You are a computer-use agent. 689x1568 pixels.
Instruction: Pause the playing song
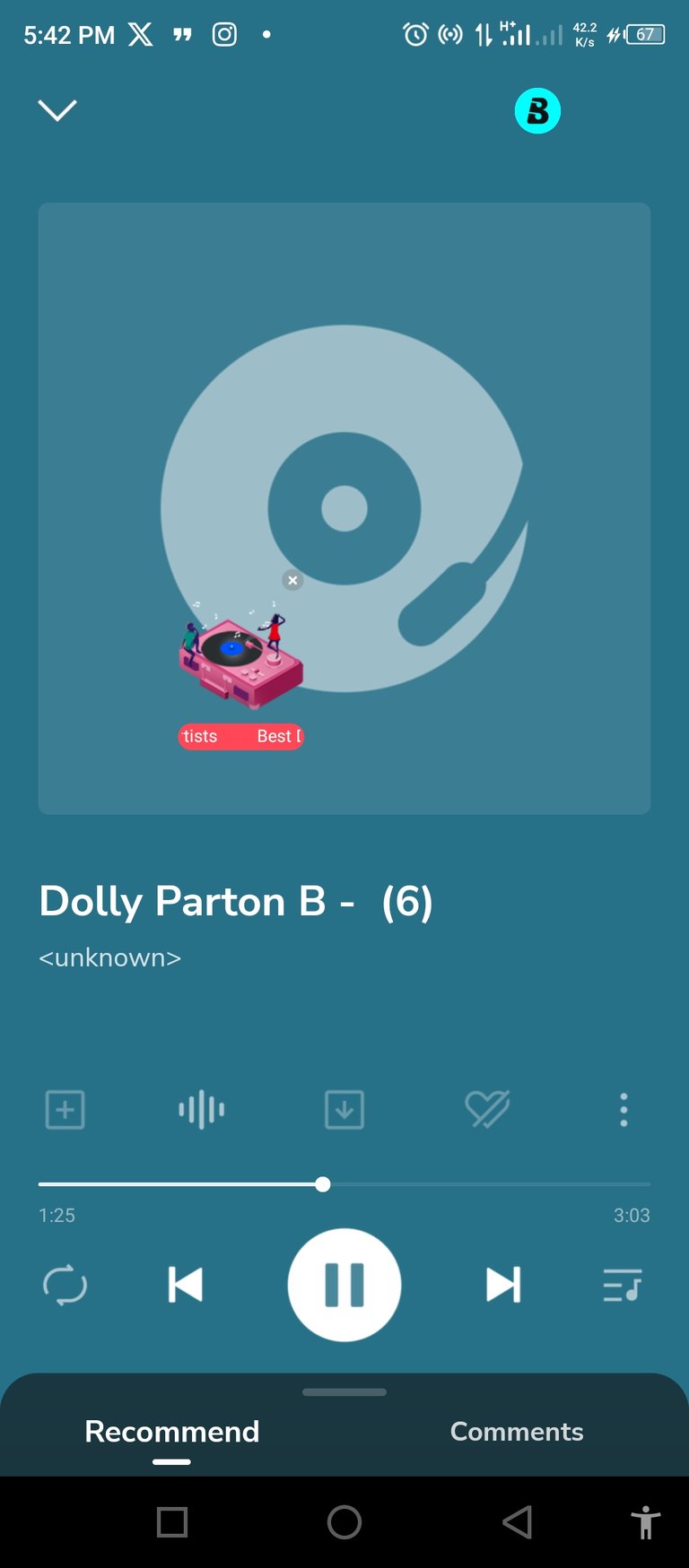point(344,1285)
